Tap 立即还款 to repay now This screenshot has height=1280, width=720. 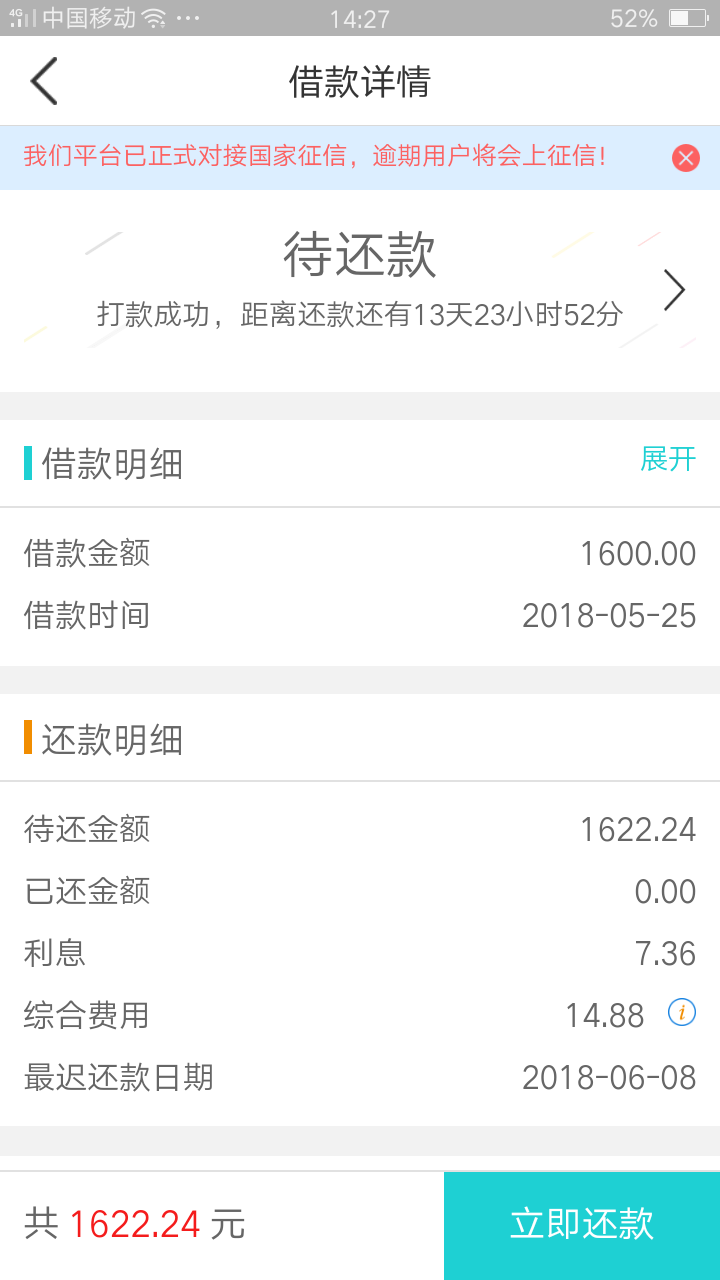582,1225
